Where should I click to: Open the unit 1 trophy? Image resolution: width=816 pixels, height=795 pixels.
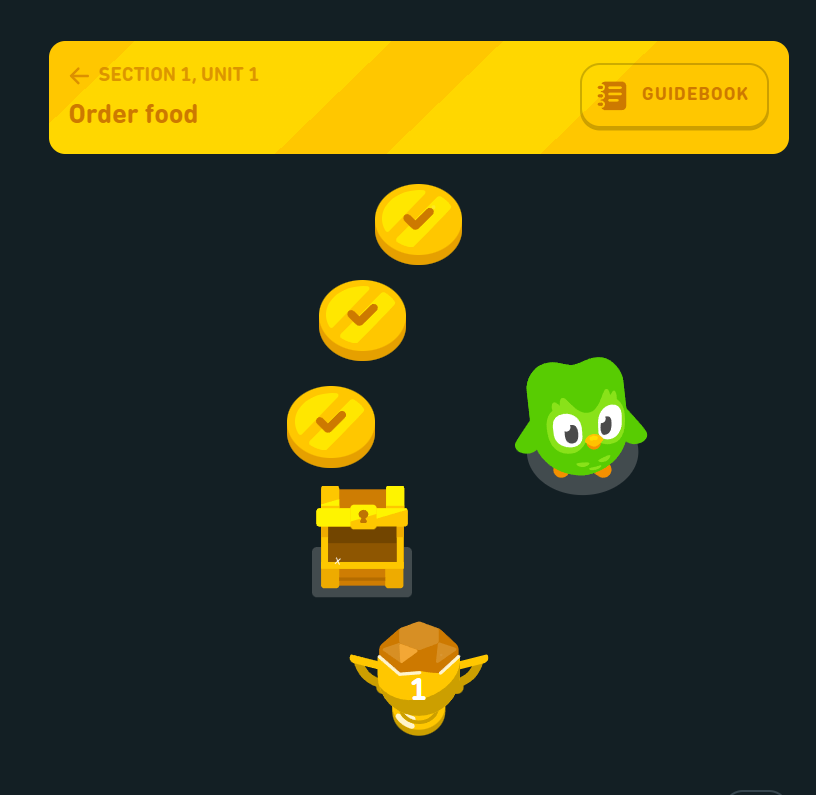click(x=418, y=676)
